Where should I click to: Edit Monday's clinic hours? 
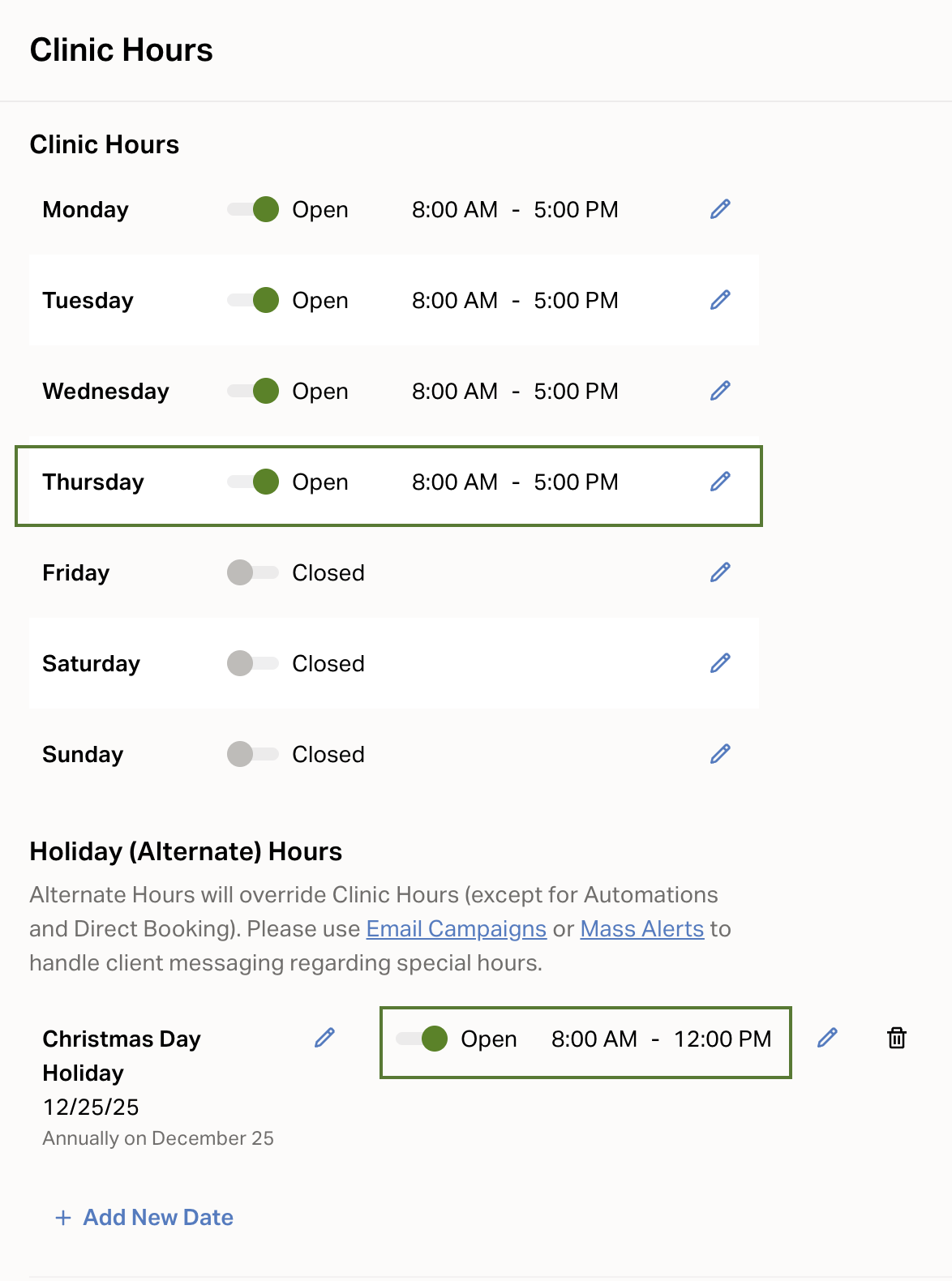tap(720, 209)
